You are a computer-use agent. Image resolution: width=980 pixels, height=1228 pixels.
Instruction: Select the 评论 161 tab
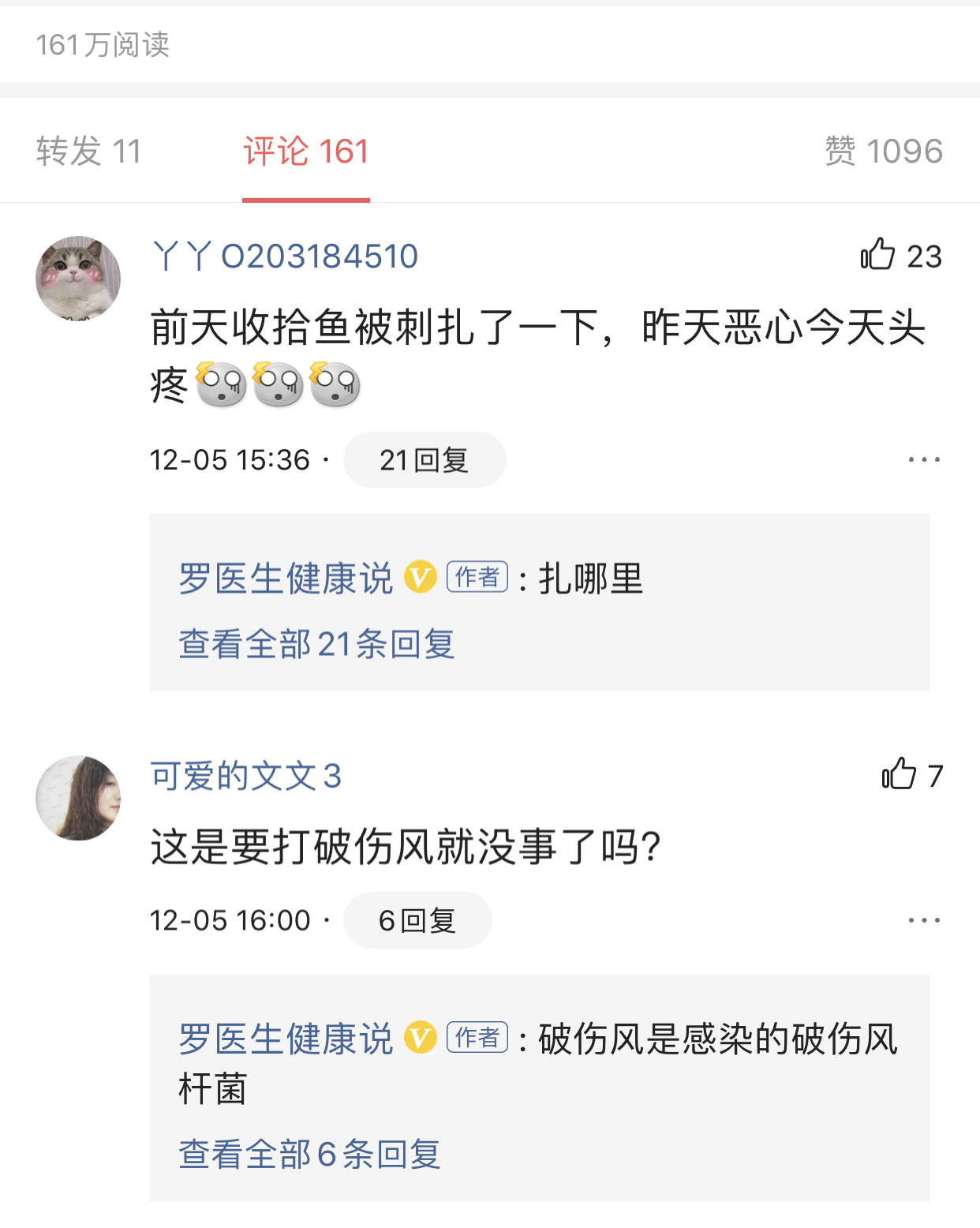[x=306, y=150]
